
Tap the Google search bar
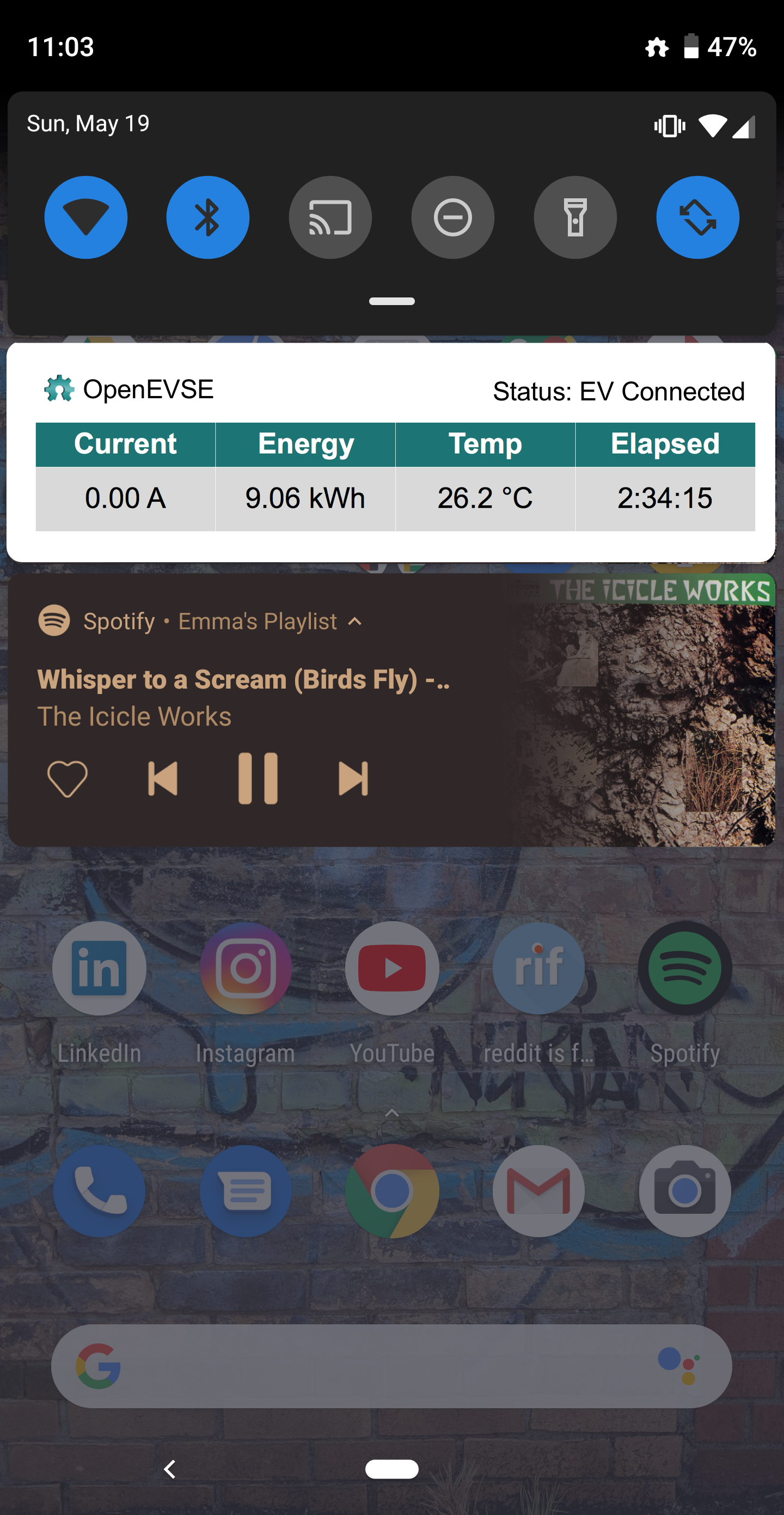[392, 1366]
